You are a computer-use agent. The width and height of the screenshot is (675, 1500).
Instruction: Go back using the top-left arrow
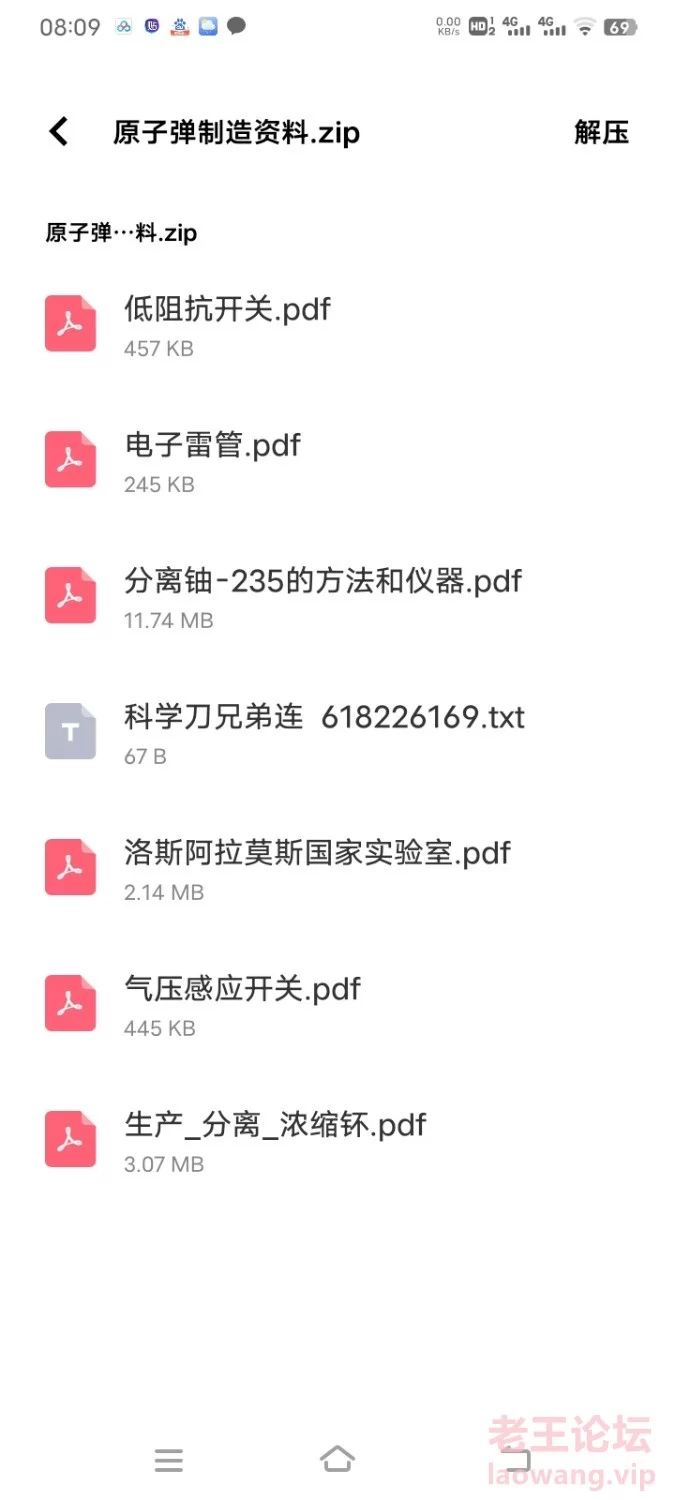pyautogui.click(x=59, y=131)
